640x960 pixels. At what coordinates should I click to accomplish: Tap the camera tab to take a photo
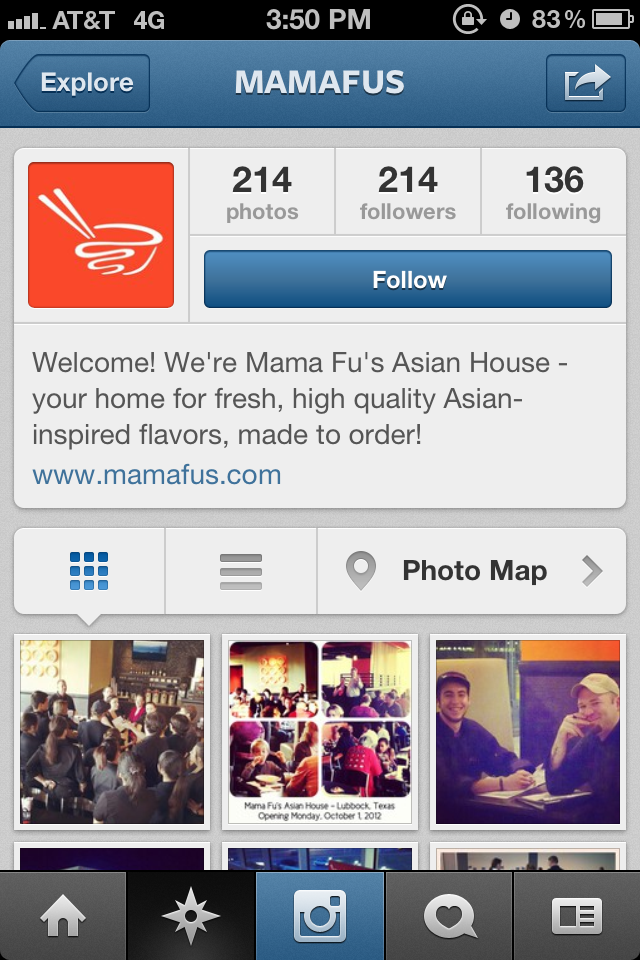[x=320, y=916]
